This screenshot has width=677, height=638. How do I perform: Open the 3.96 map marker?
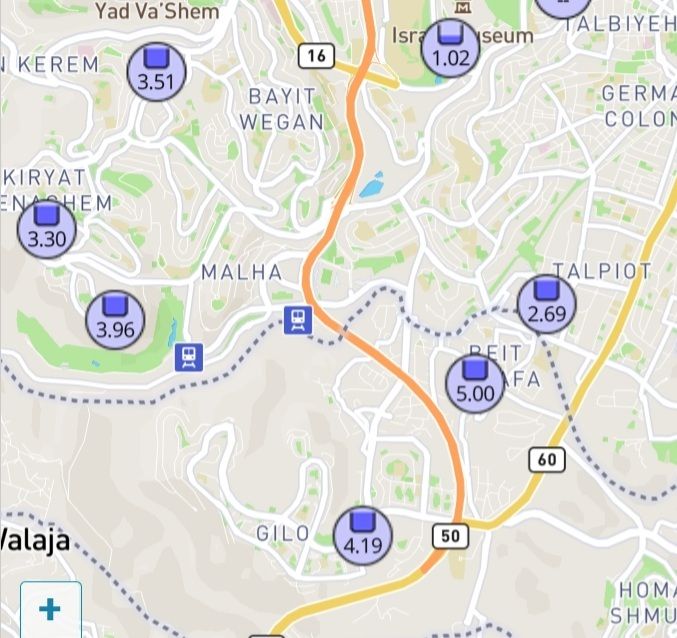[x=115, y=319]
